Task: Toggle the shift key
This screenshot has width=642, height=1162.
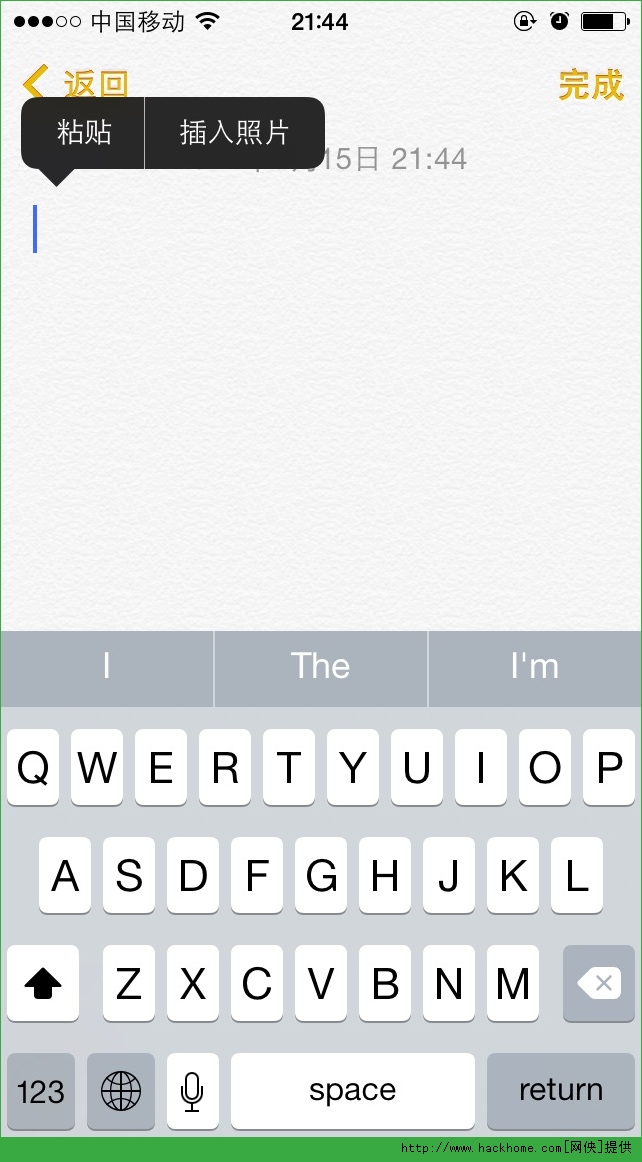Action: pos(43,984)
